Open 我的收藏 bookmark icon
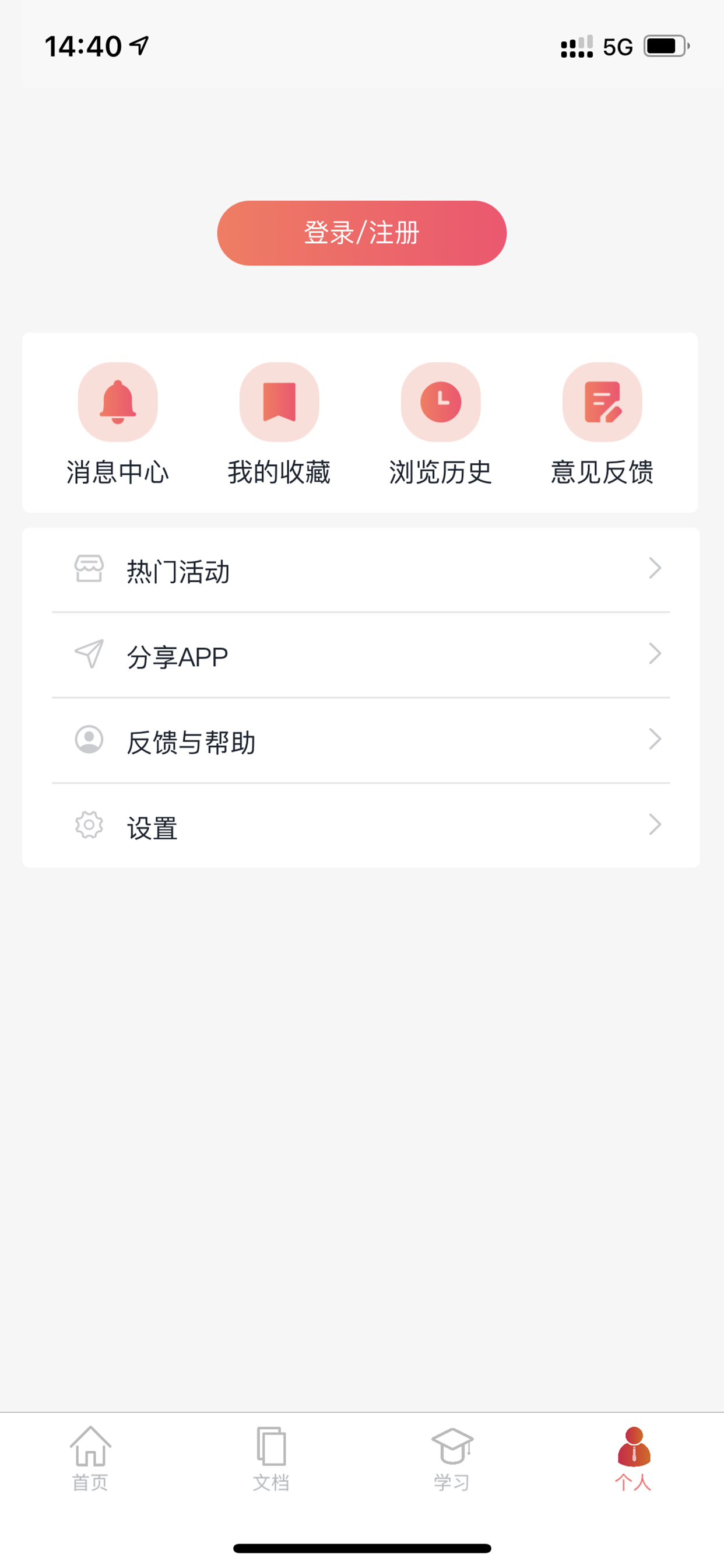 click(279, 402)
